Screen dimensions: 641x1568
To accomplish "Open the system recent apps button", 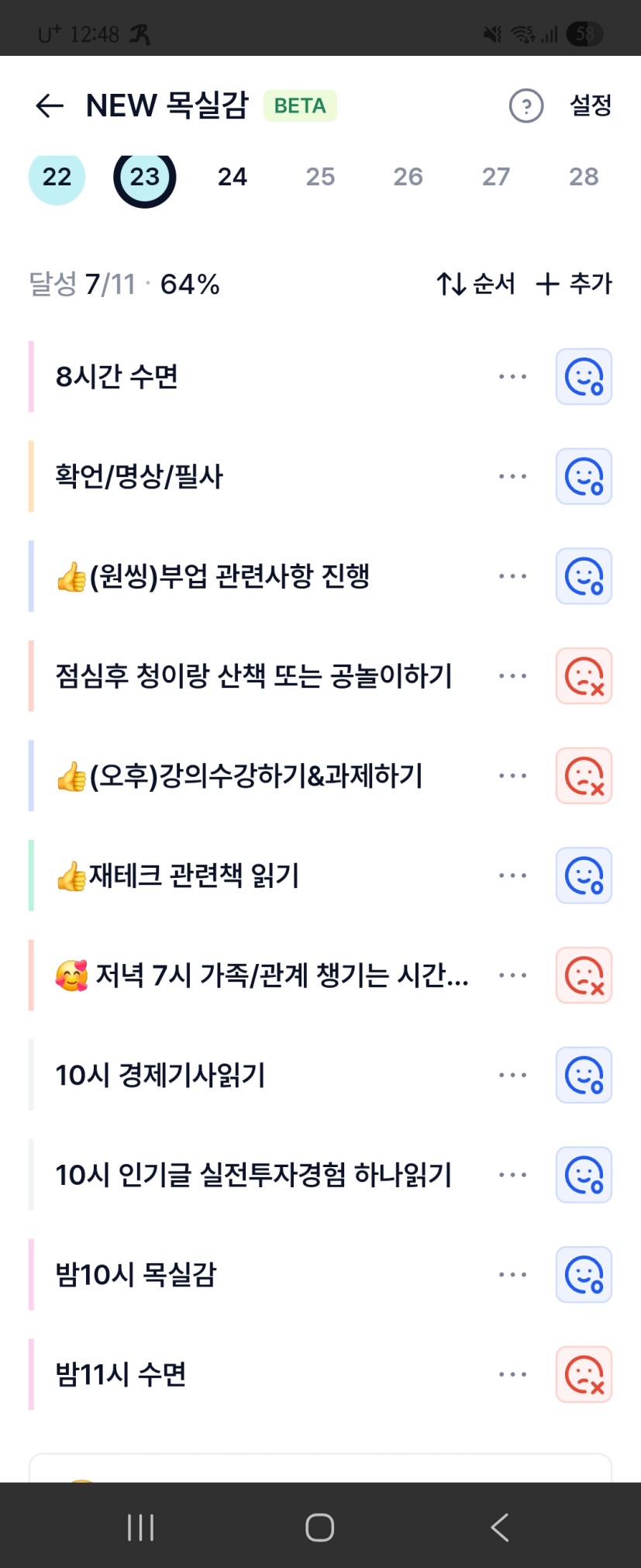I will click(x=140, y=1528).
